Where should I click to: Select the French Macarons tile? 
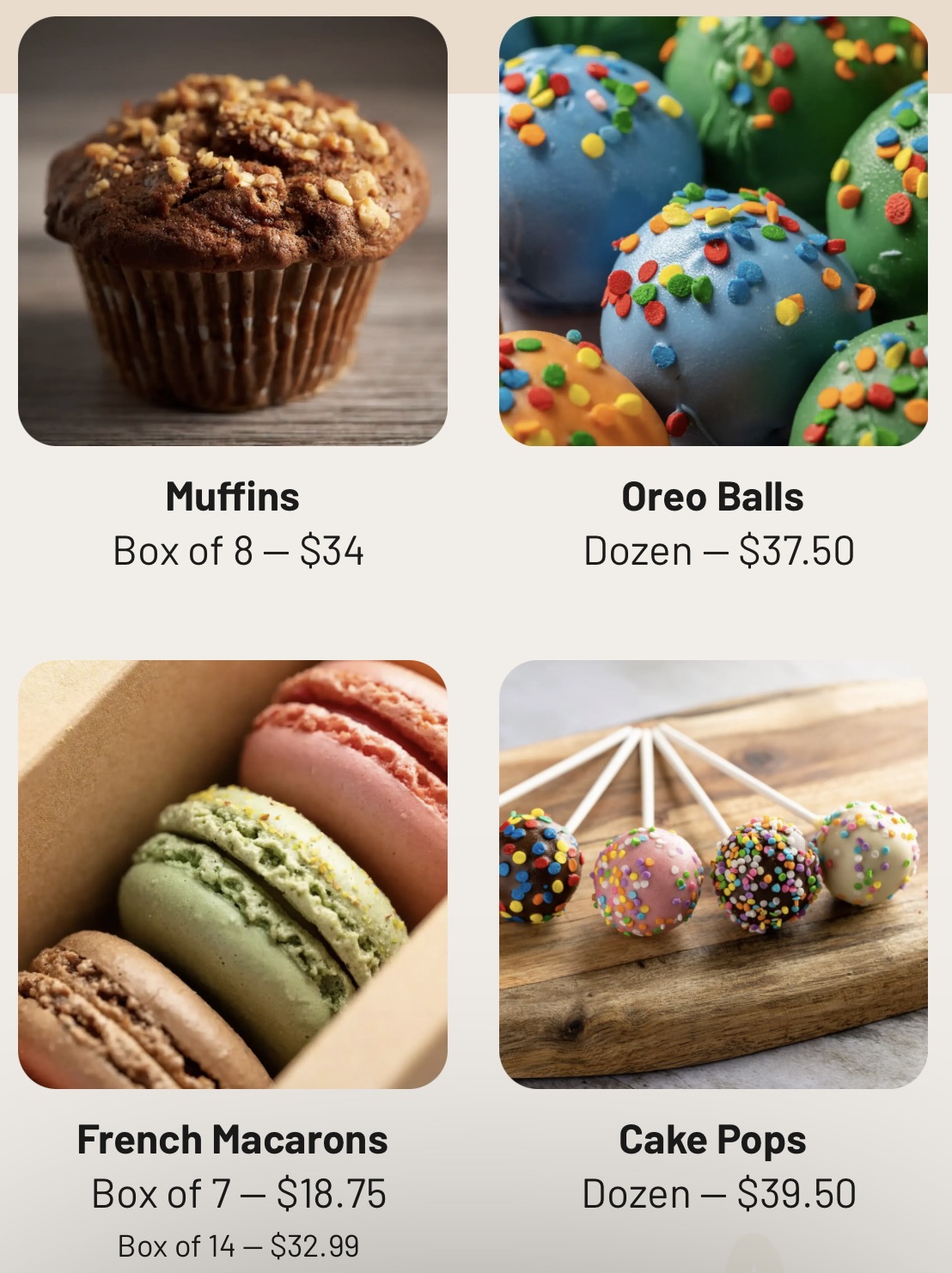point(232,874)
